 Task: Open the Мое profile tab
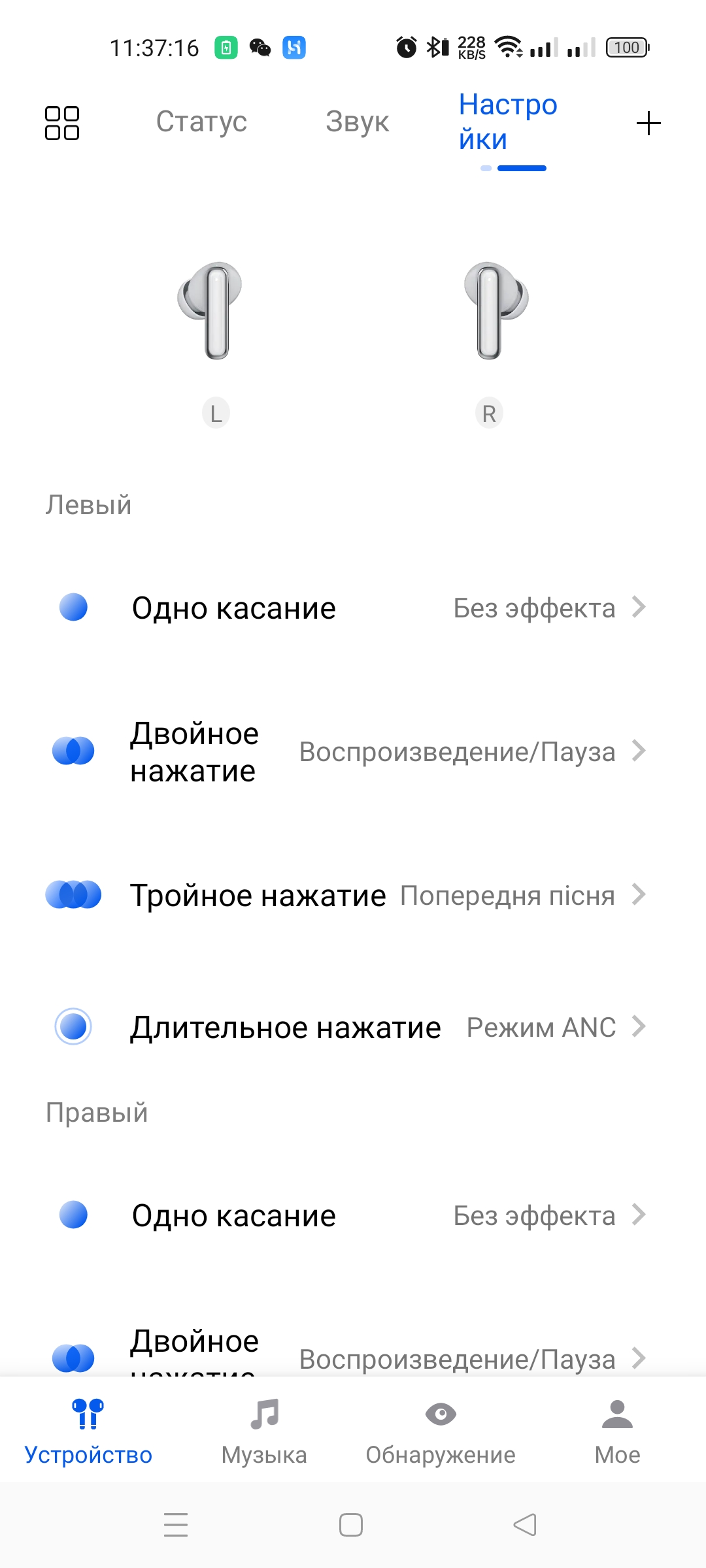617,1431
